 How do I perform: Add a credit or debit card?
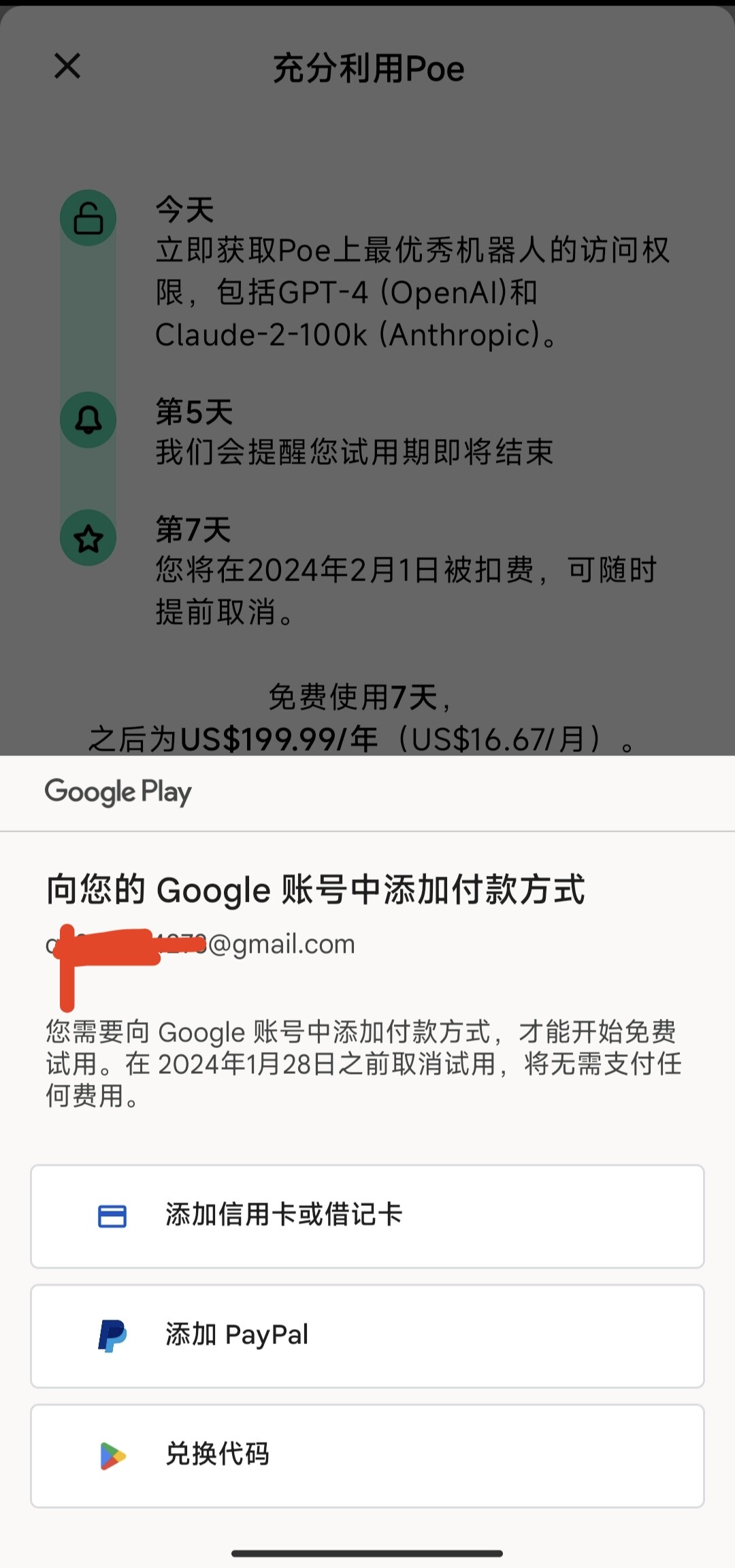coord(367,1216)
